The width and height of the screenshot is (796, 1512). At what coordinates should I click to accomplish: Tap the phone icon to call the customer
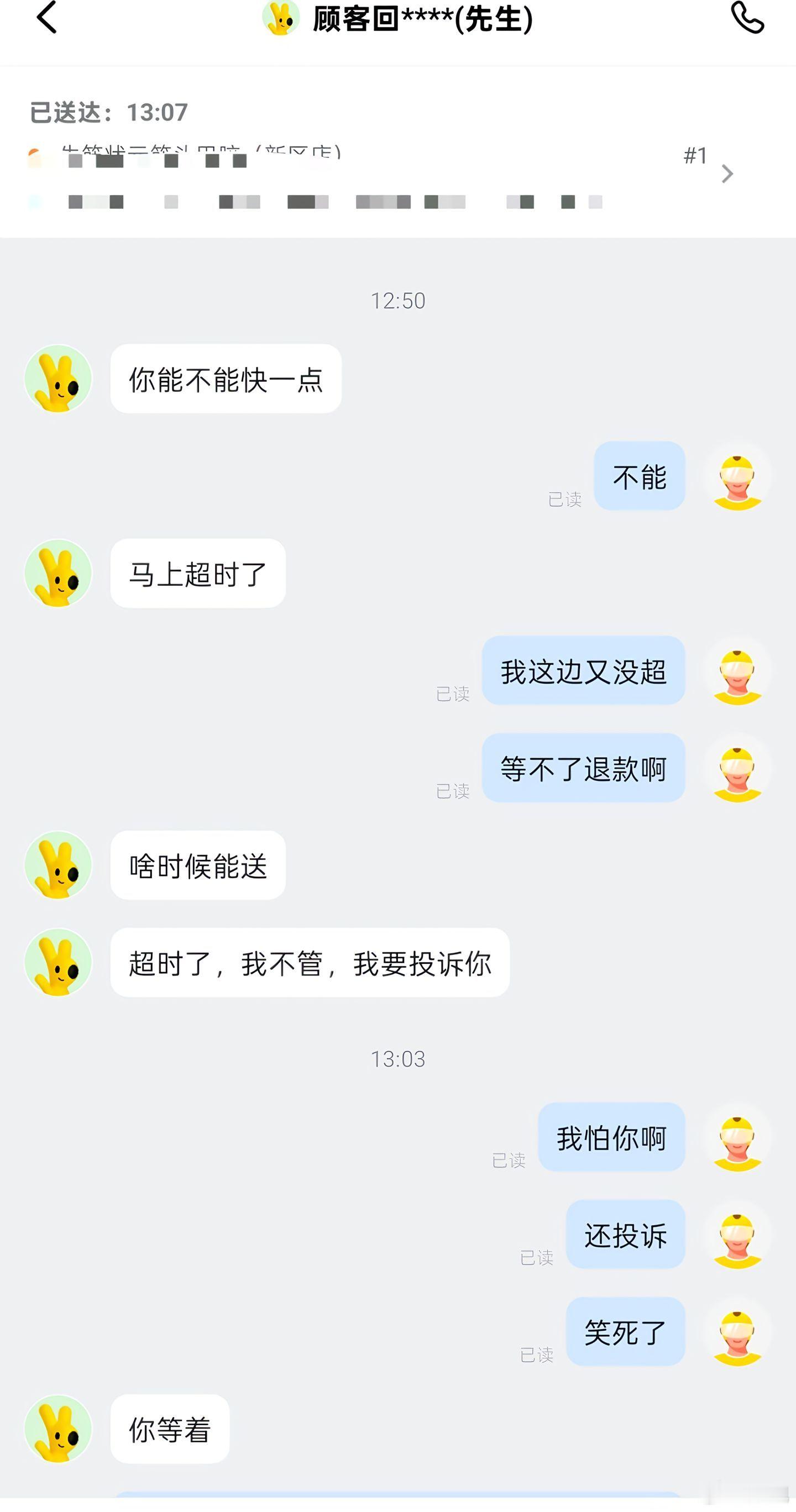[x=747, y=20]
